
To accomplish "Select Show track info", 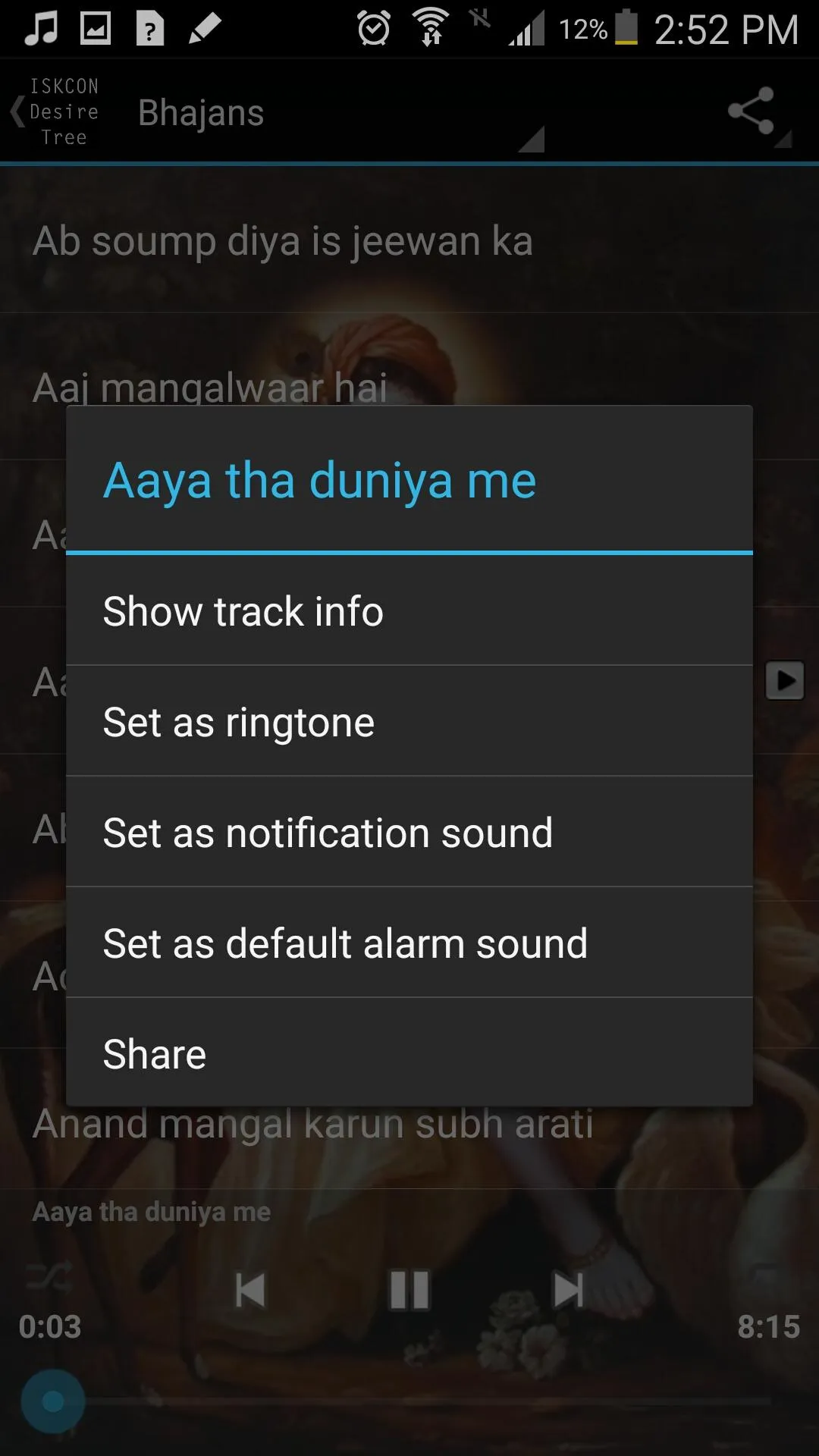I will (x=409, y=611).
